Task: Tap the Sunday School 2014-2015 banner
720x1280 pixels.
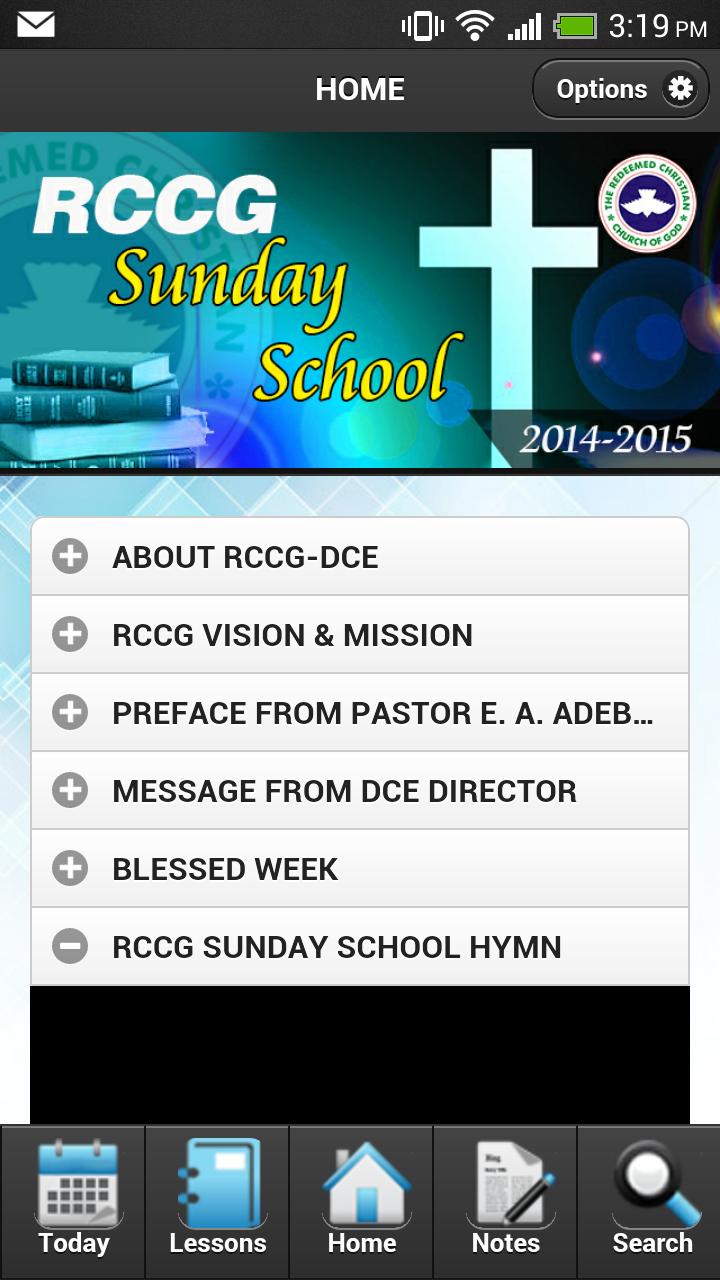Action: point(360,300)
